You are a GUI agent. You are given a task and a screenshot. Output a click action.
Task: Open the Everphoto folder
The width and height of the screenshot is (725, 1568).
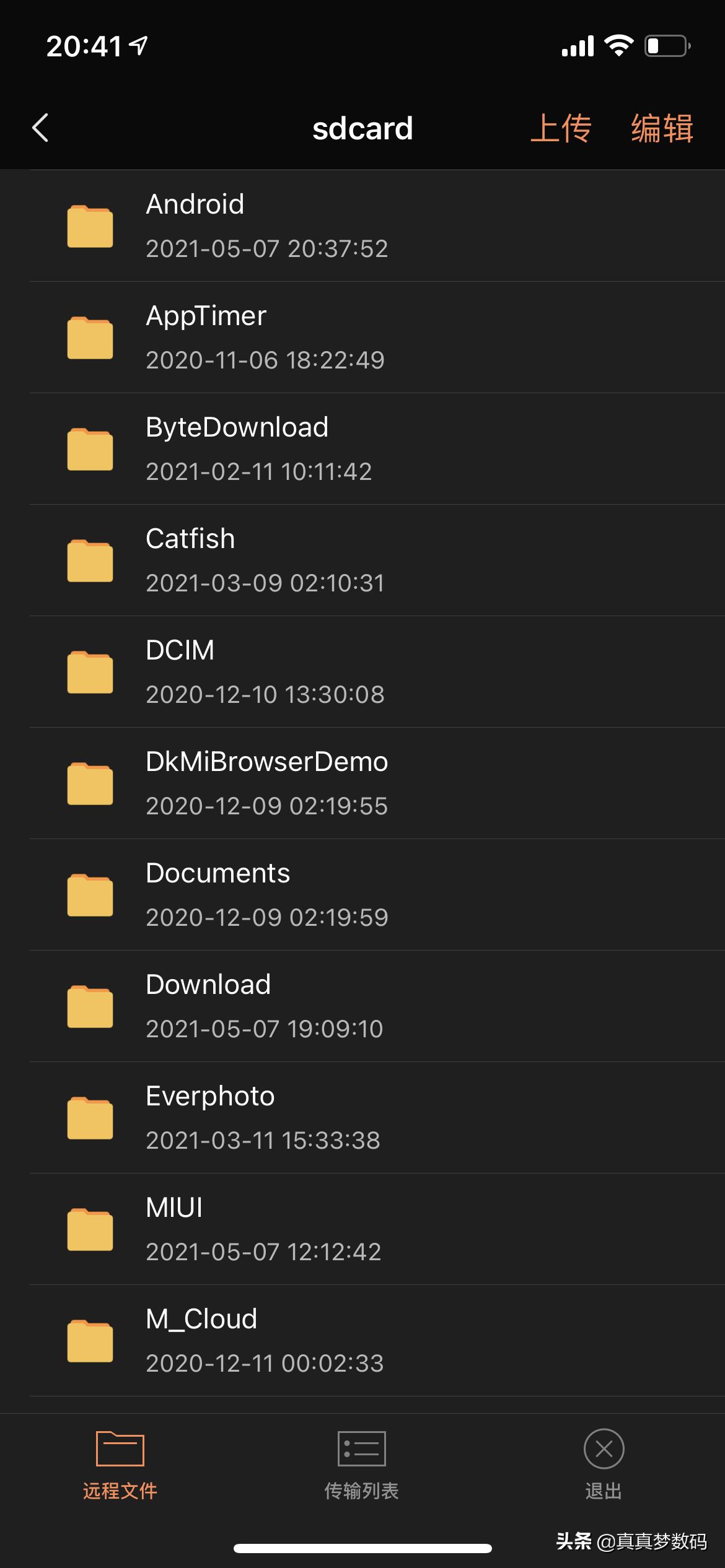click(x=362, y=1118)
